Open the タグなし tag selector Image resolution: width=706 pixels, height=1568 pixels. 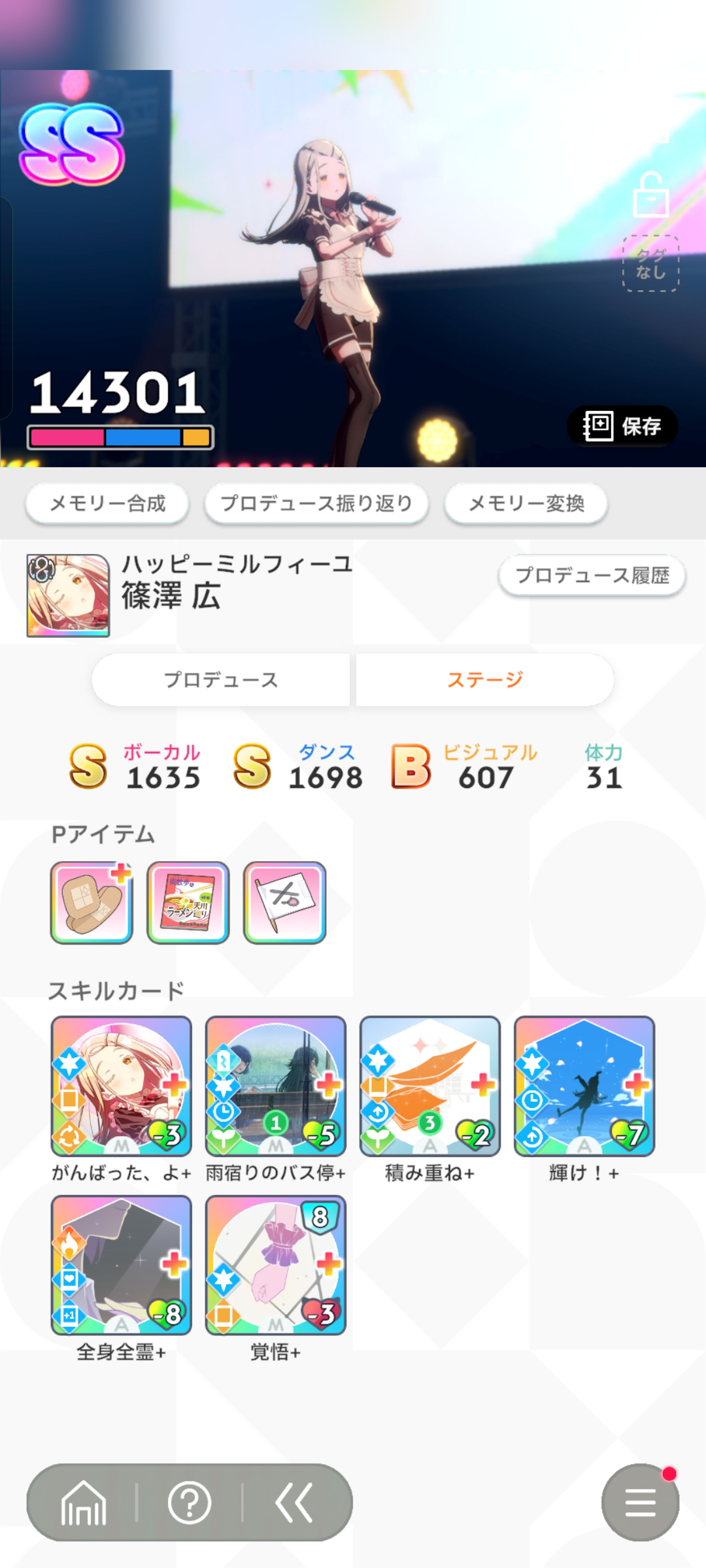point(650,263)
